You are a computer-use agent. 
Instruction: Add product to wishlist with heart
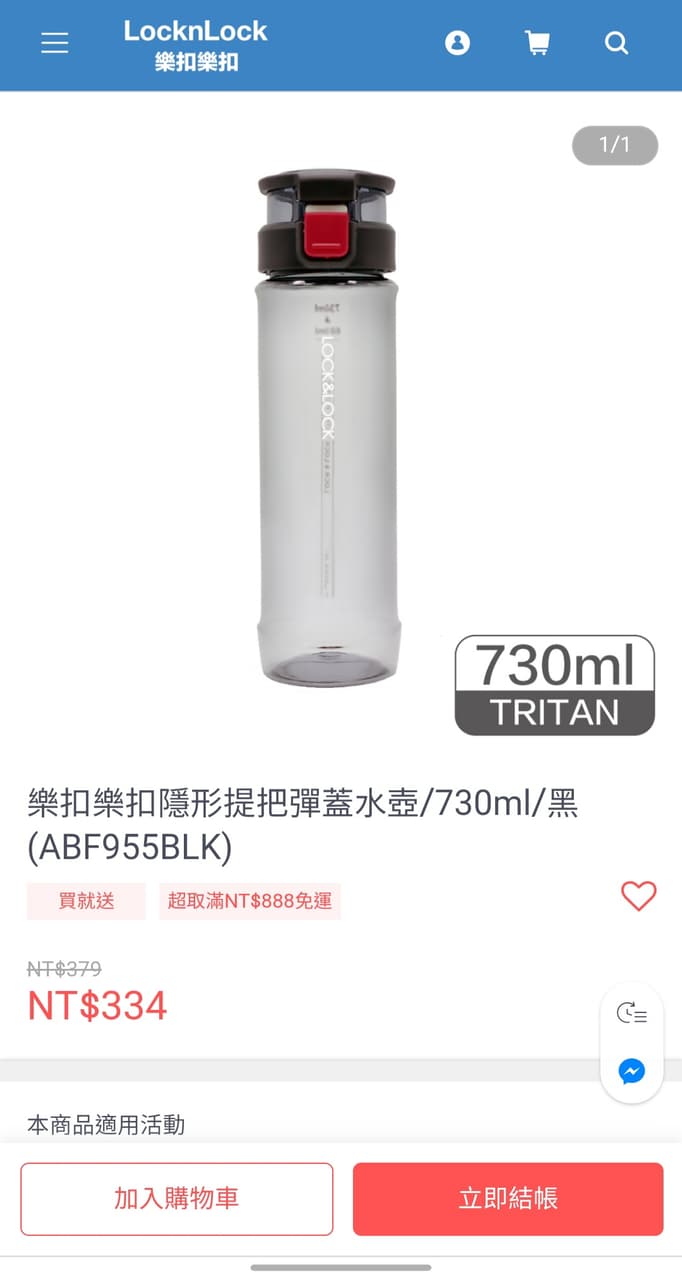click(638, 896)
